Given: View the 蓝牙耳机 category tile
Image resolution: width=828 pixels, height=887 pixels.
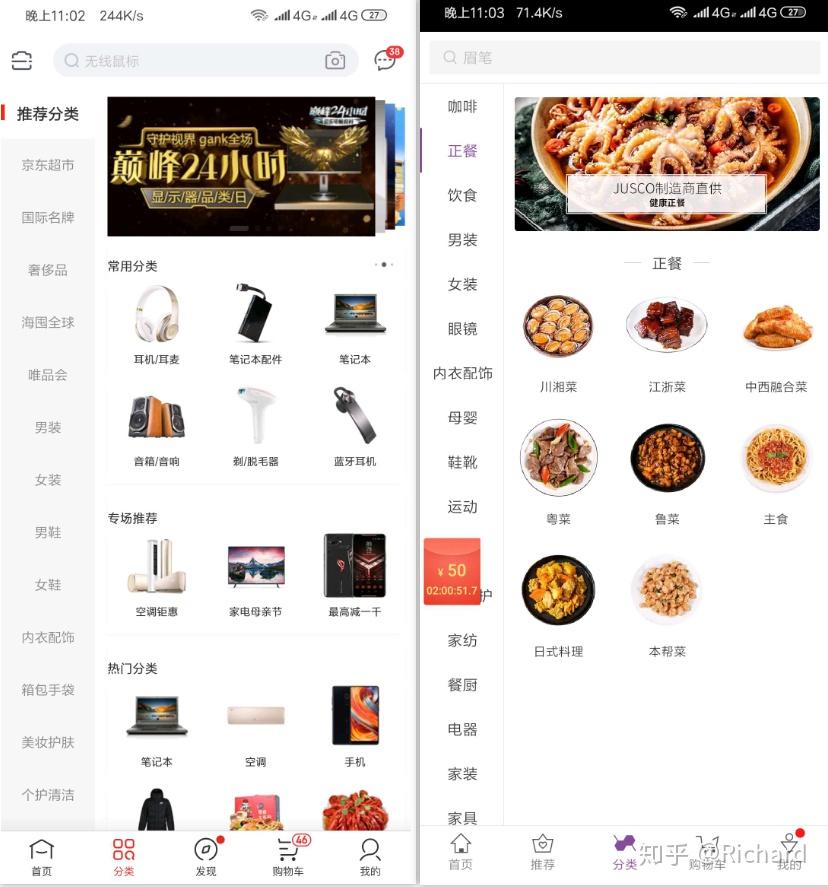Looking at the screenshot, I should [355, 426].
